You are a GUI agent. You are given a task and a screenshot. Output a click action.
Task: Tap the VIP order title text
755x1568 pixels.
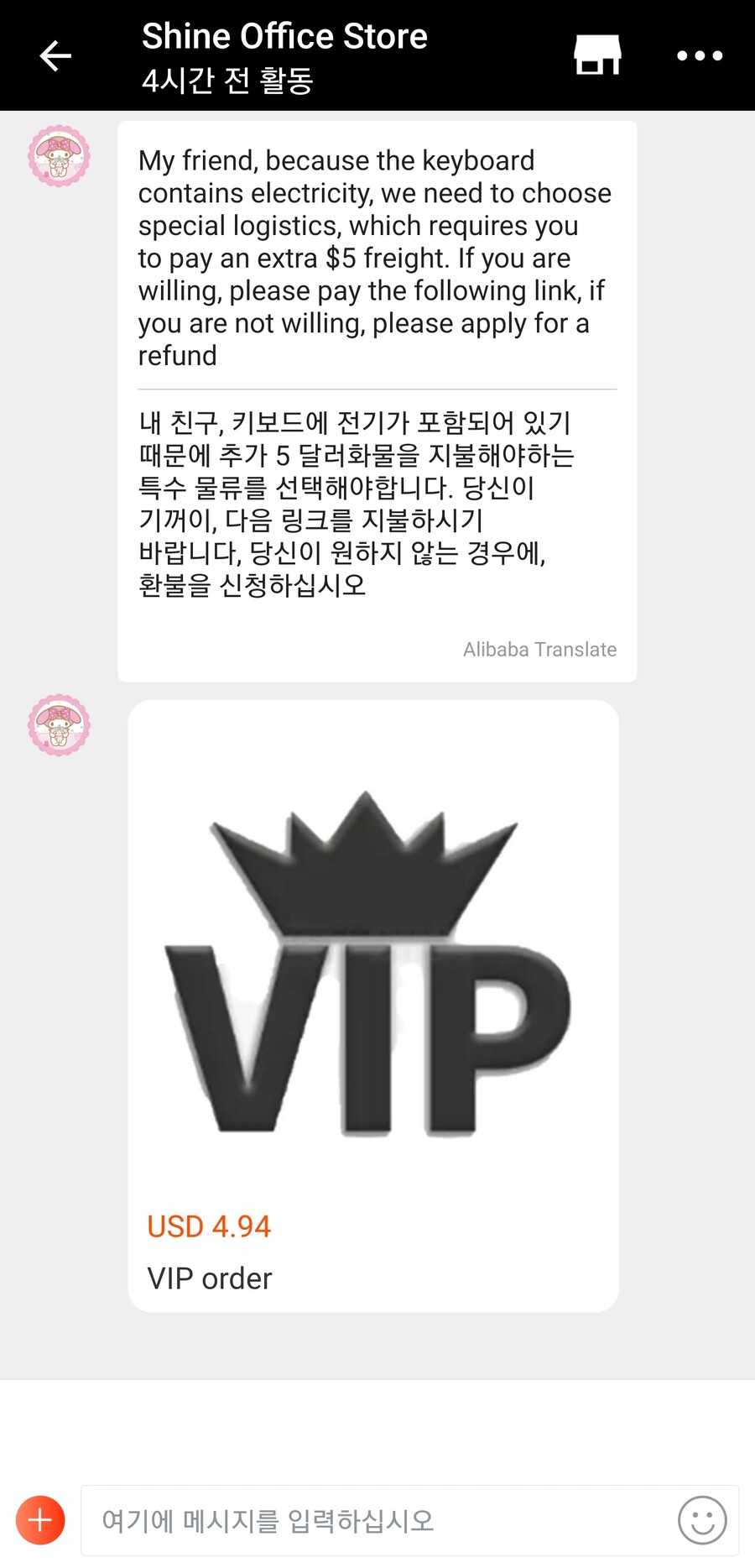[210, 1278]
